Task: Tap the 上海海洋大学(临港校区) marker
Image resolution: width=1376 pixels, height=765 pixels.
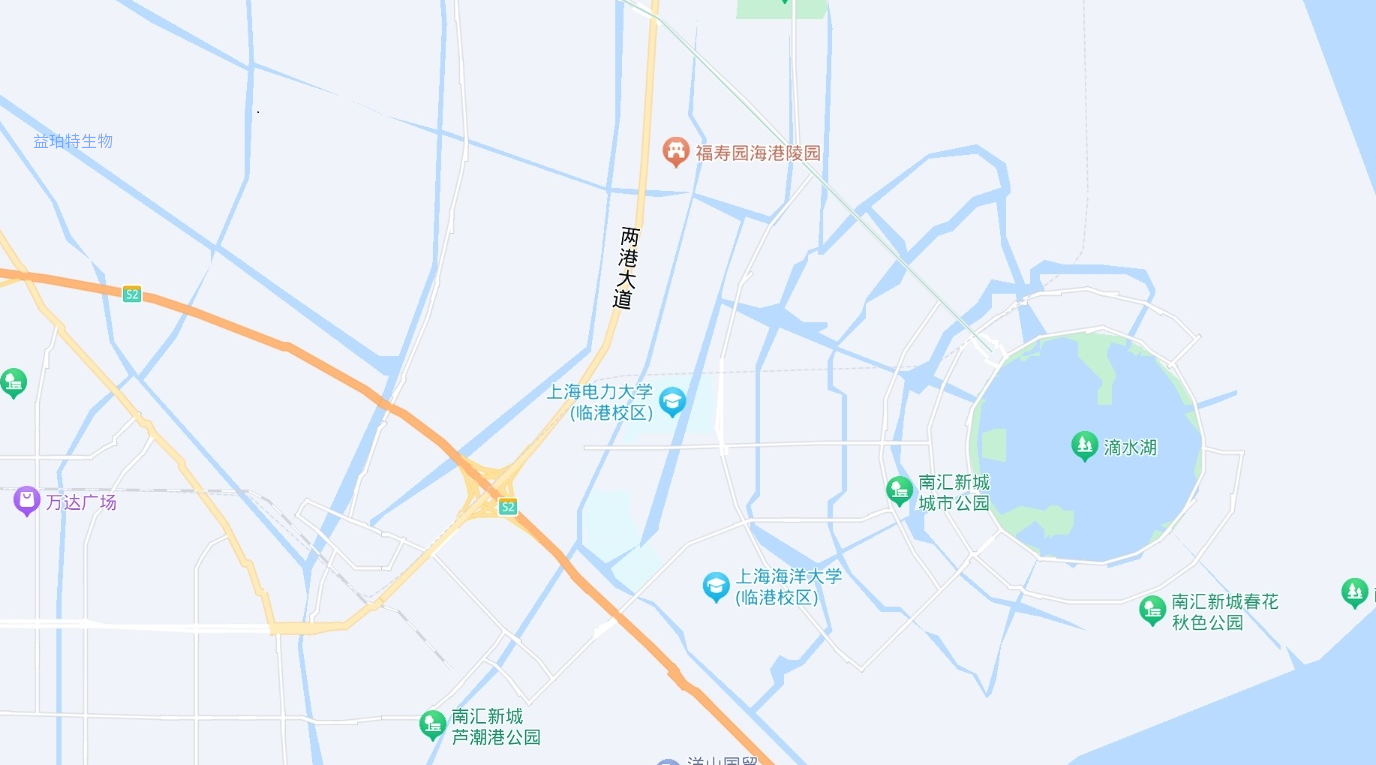Action: (x=716, y=586)
